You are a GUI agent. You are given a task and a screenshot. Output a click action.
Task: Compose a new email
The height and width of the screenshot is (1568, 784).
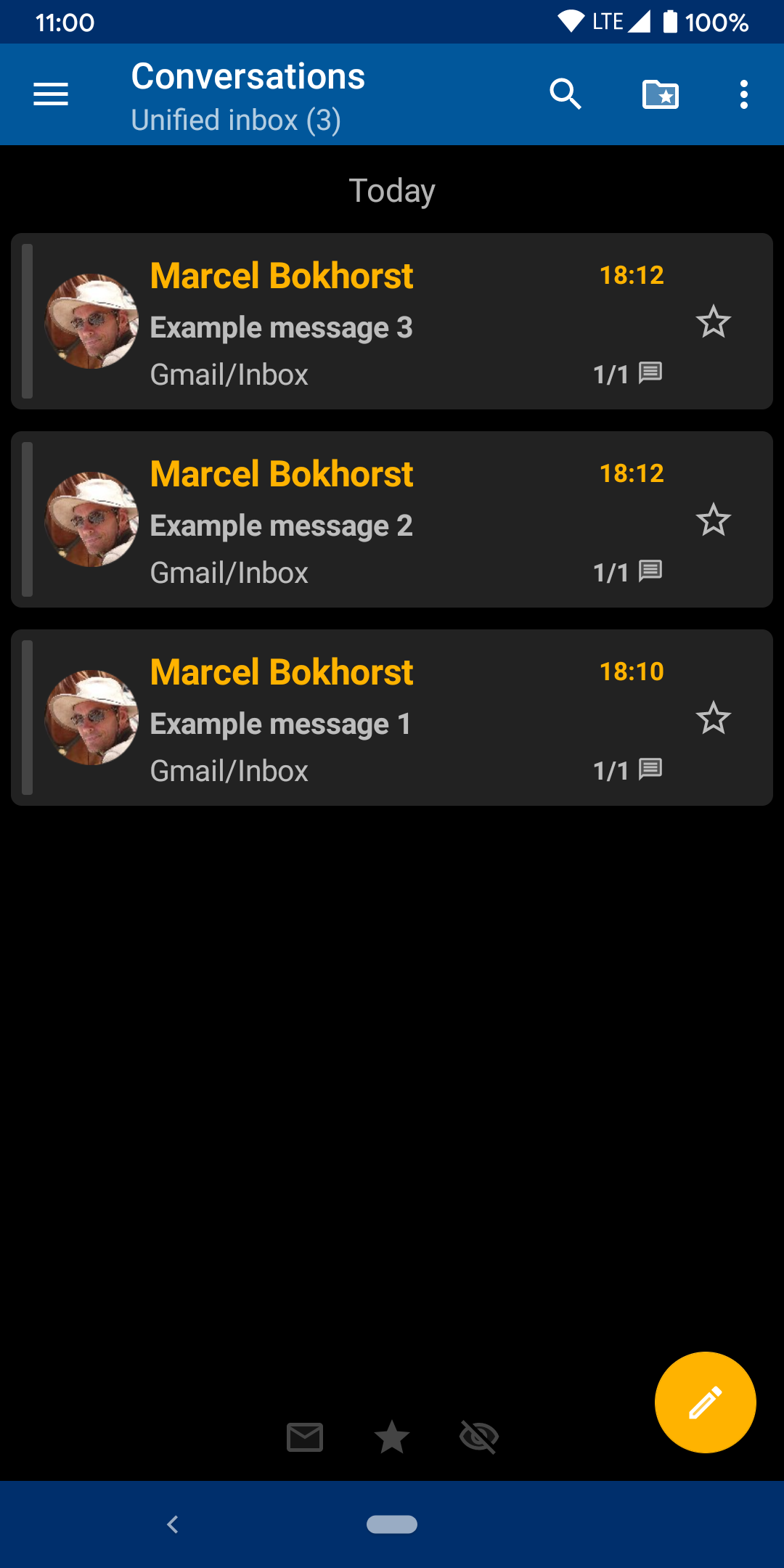tap(705, 1402)
